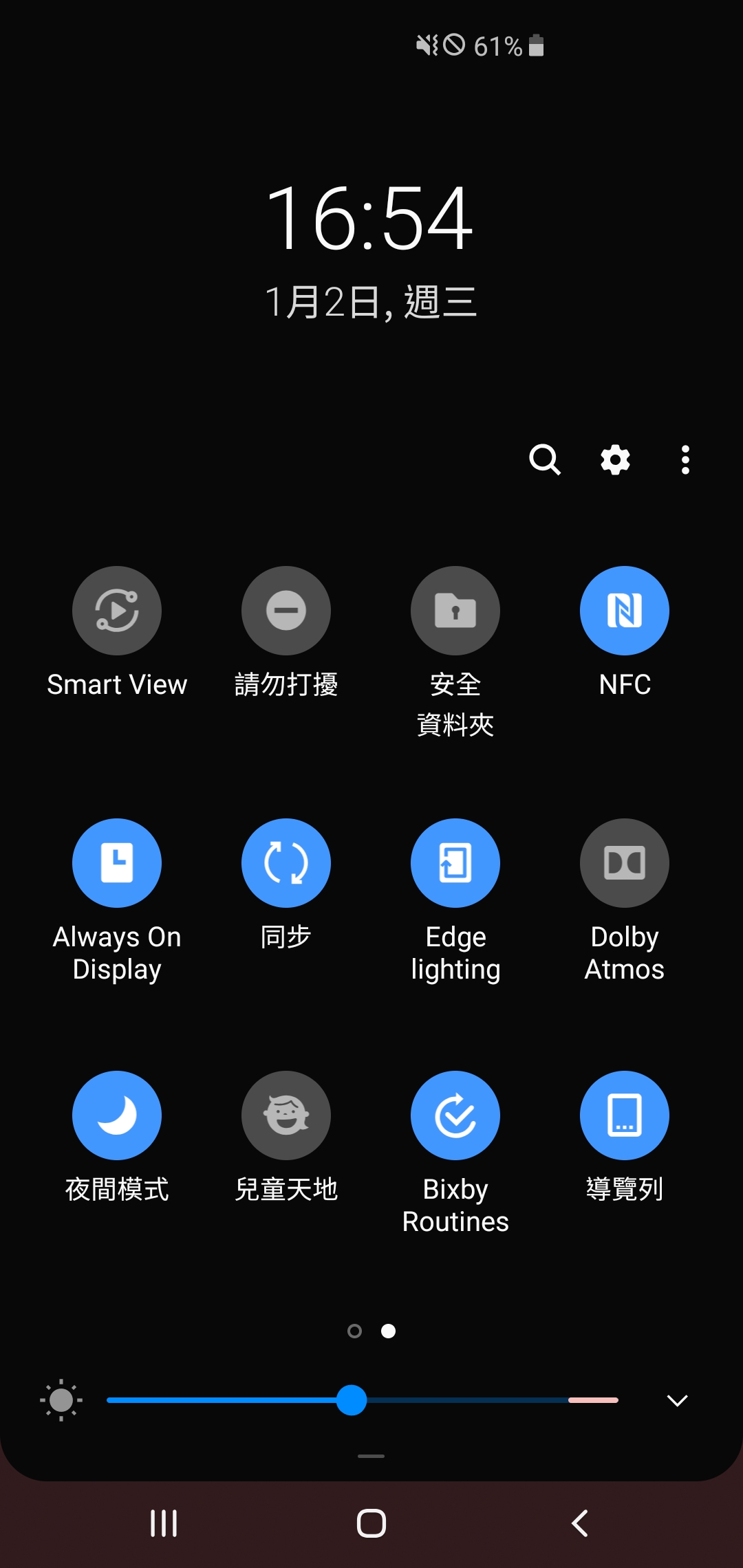This screenshot has height=1568, width=743.
Task: Turn off Bixby Routines
Action: (455, 1115)
